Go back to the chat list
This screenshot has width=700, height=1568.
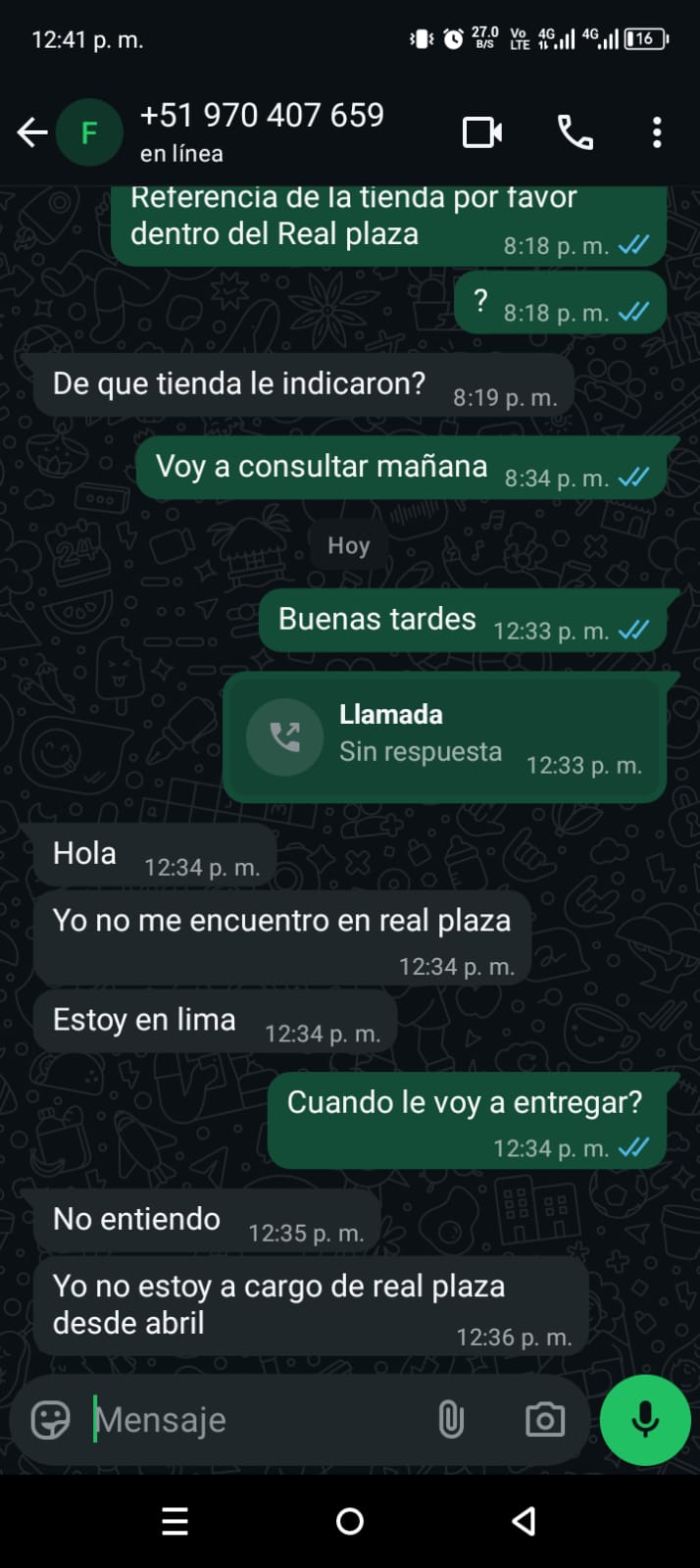pos(31,132)
